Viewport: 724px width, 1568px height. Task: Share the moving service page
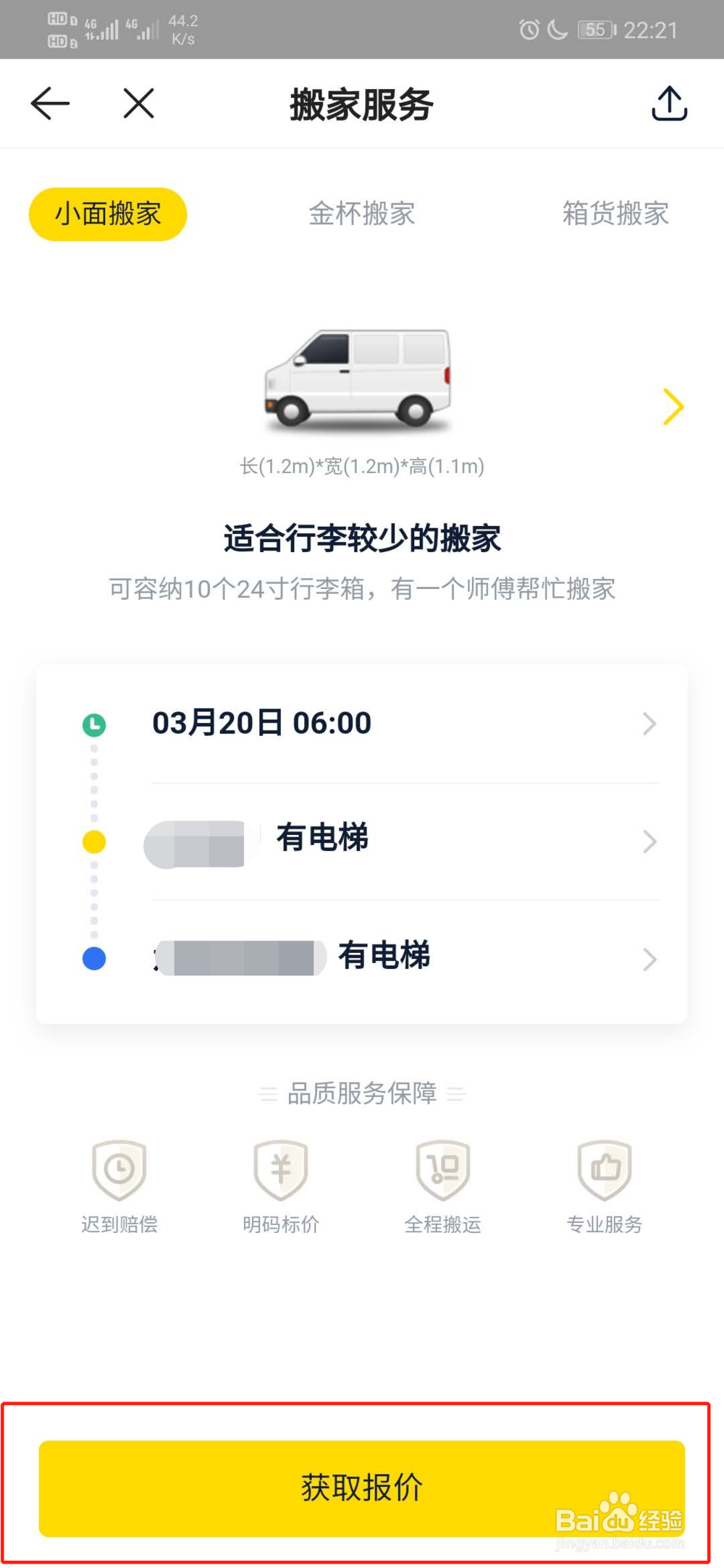pos(669,103)
